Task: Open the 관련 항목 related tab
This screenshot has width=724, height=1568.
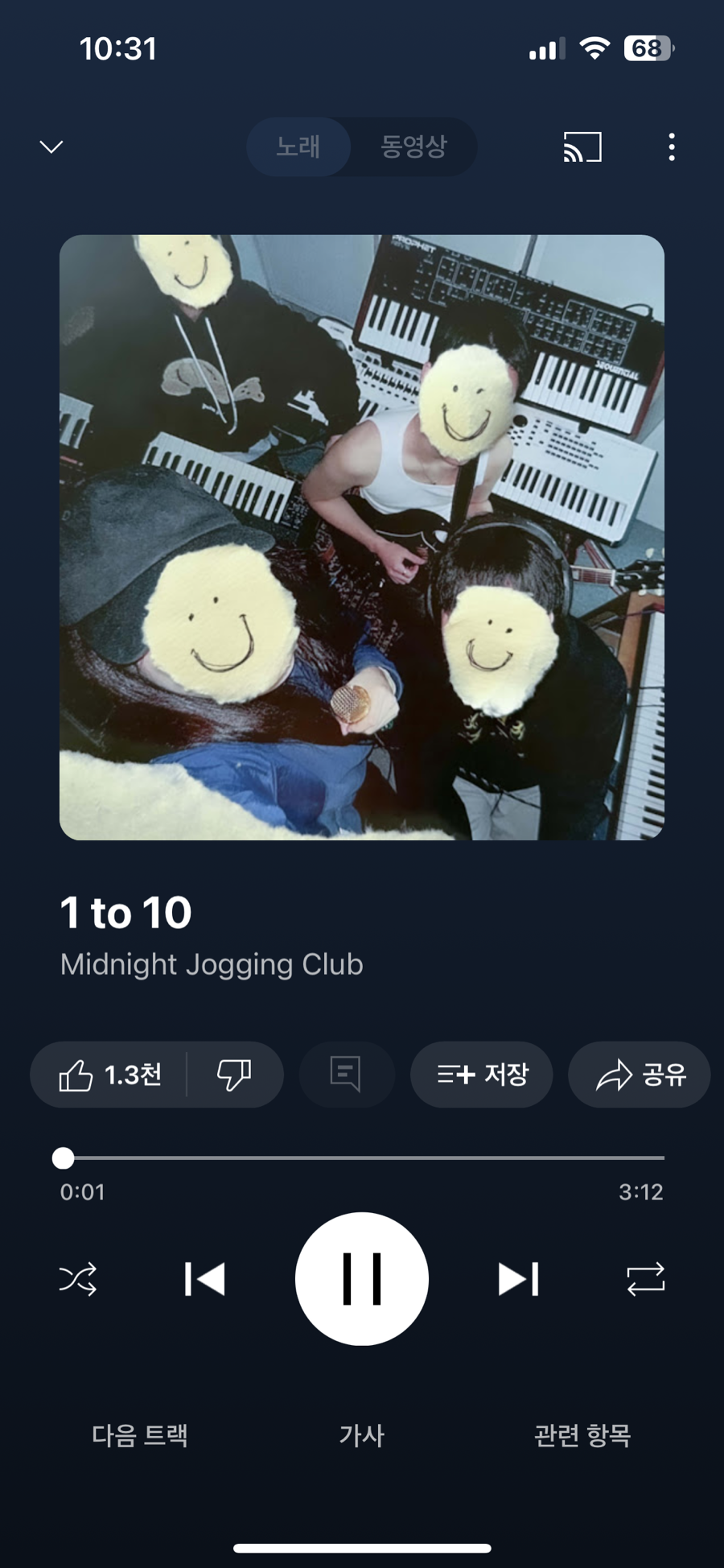Action: tap(582, 1435)
